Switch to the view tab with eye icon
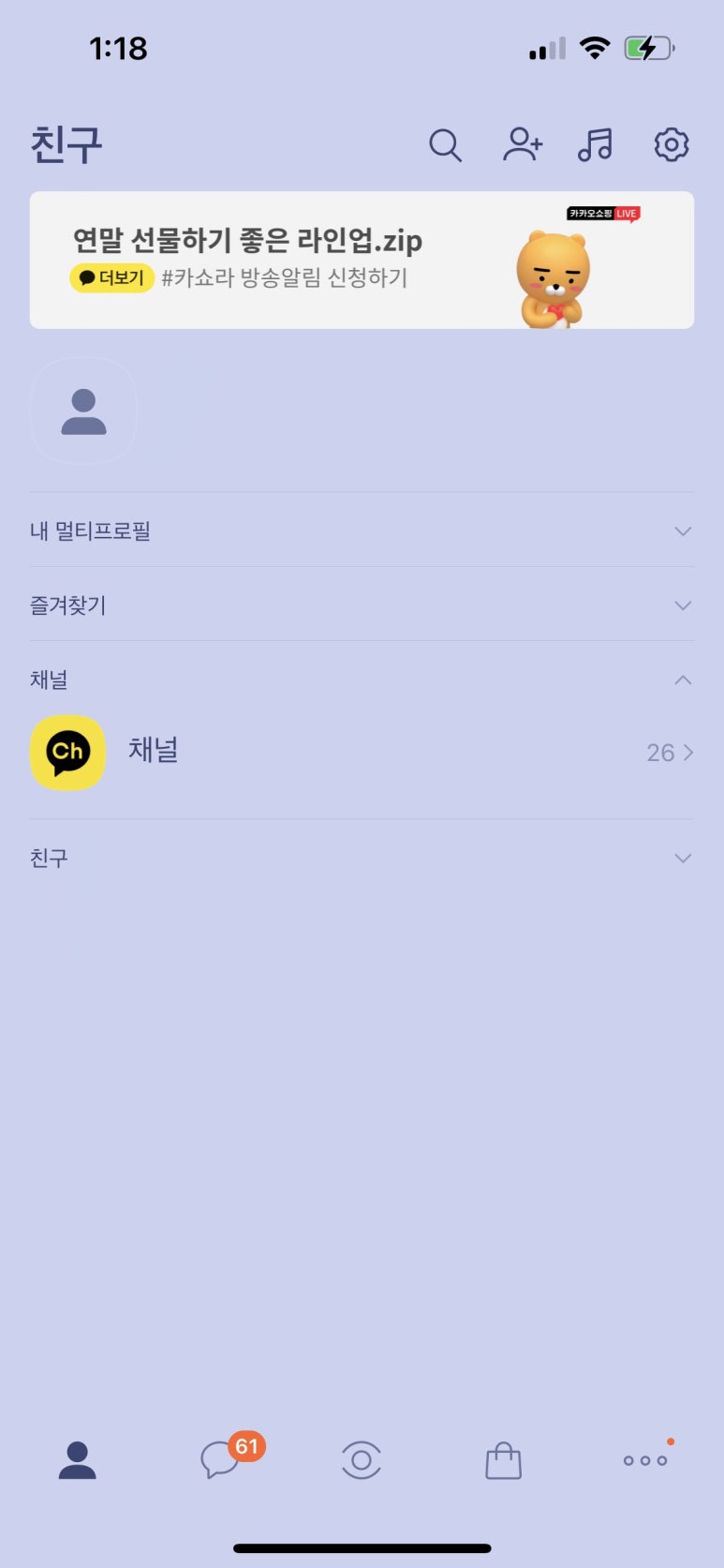 [362, 1460]
